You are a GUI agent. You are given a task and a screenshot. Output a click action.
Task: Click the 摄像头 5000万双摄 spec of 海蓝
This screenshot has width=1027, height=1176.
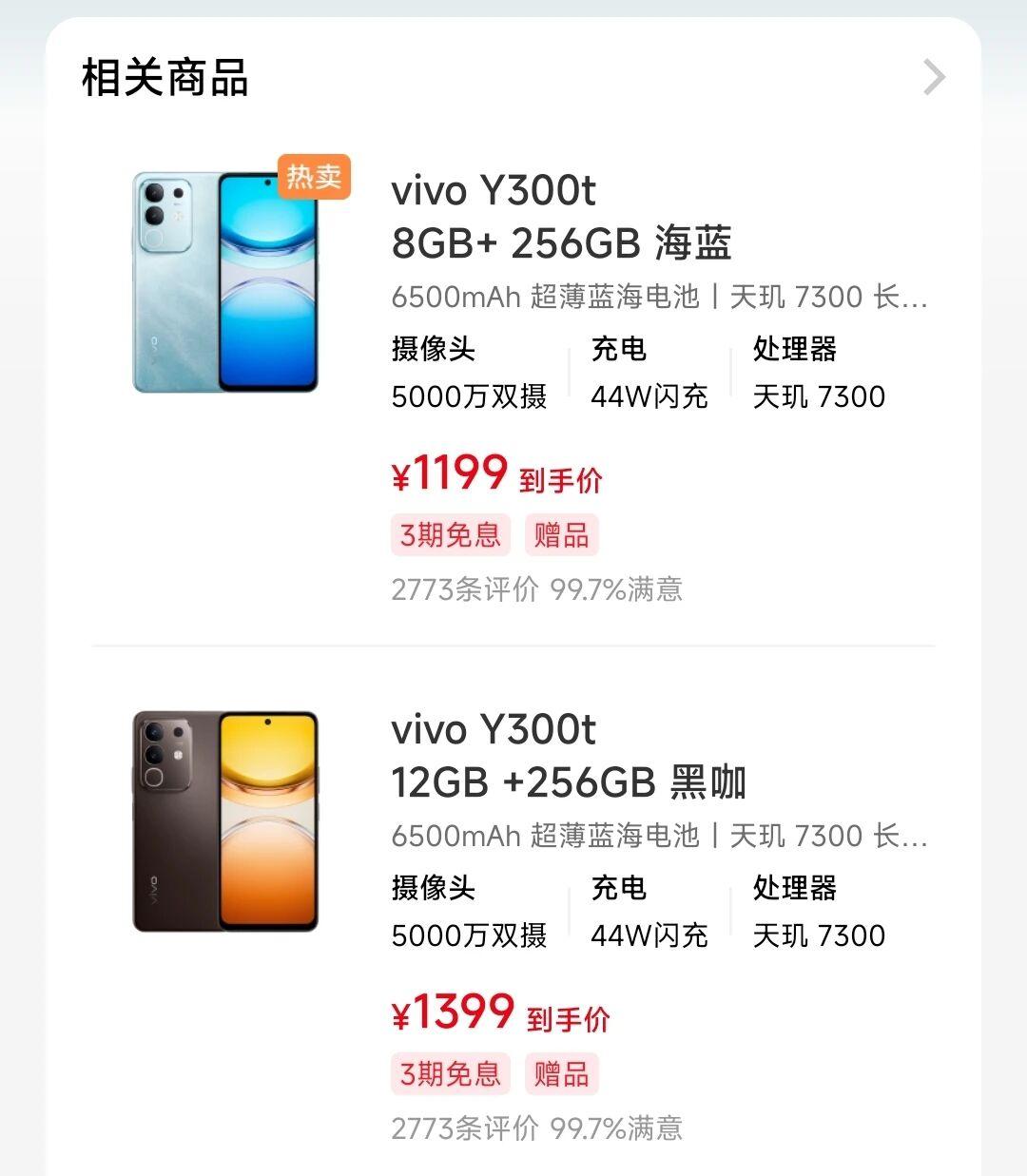coord(470,374)
